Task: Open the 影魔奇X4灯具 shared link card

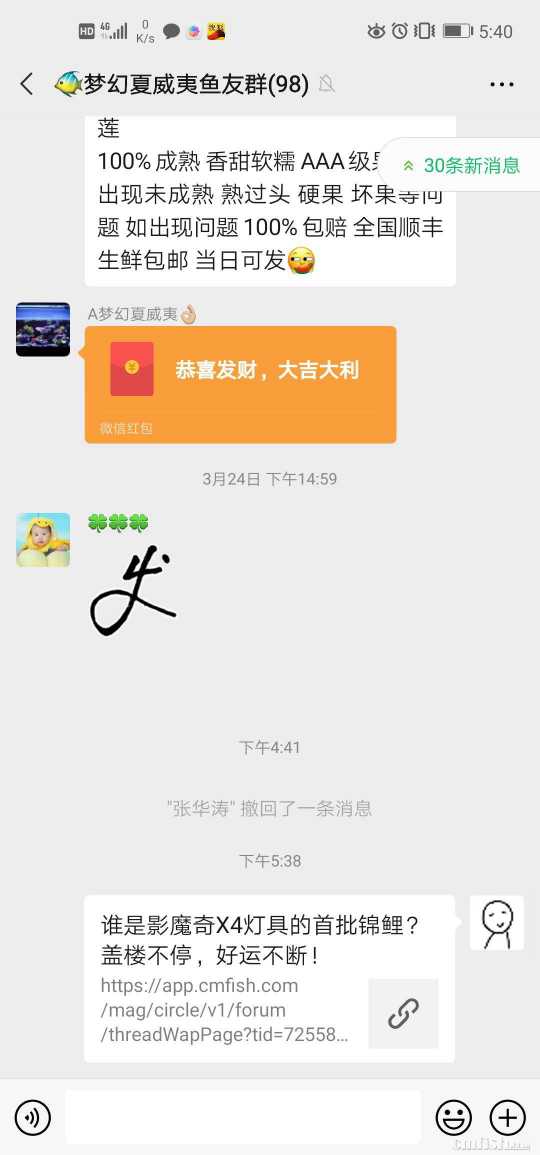Action: tap(269, 978)
